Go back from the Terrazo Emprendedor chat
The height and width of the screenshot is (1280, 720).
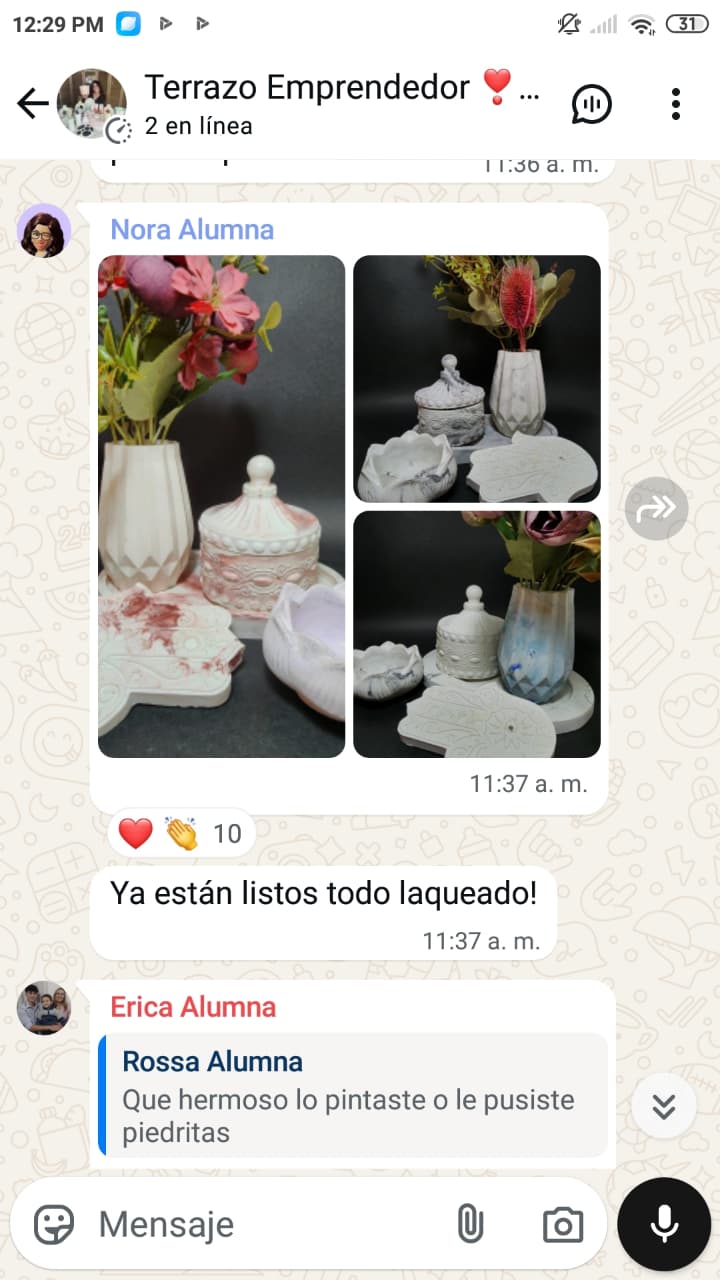coord(32,104)
